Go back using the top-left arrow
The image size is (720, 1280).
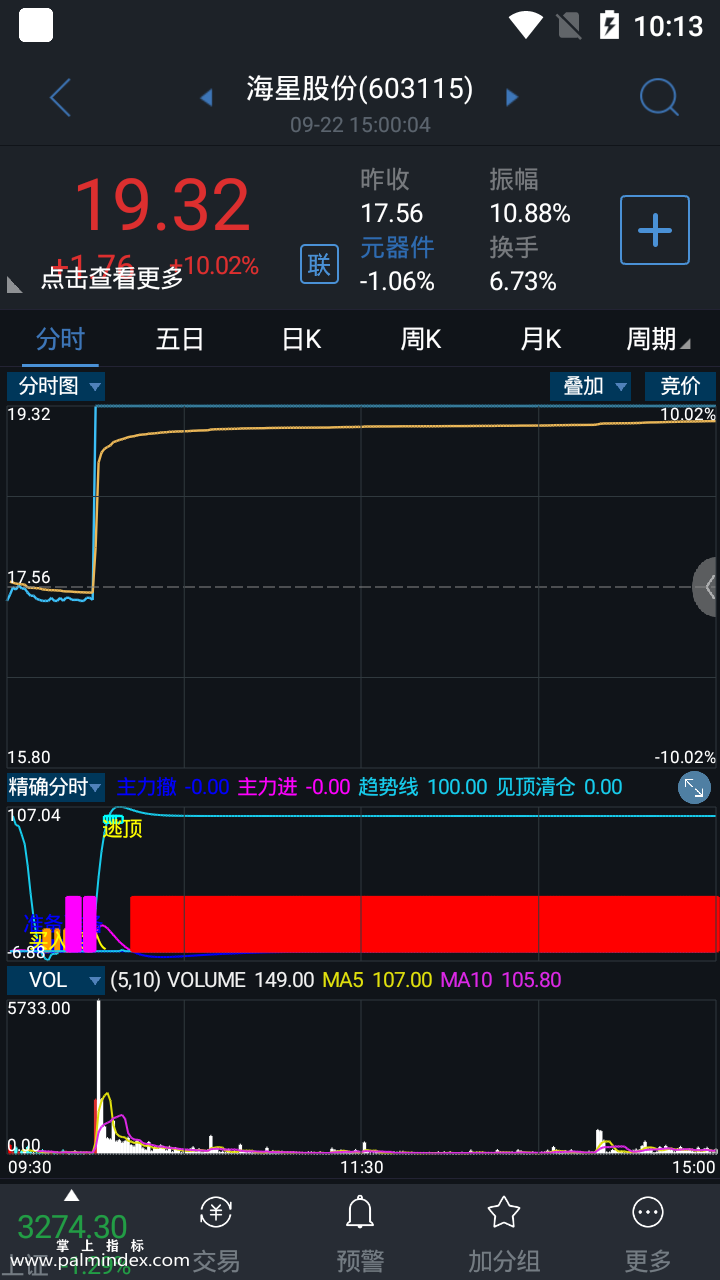[x=60, y=98]
